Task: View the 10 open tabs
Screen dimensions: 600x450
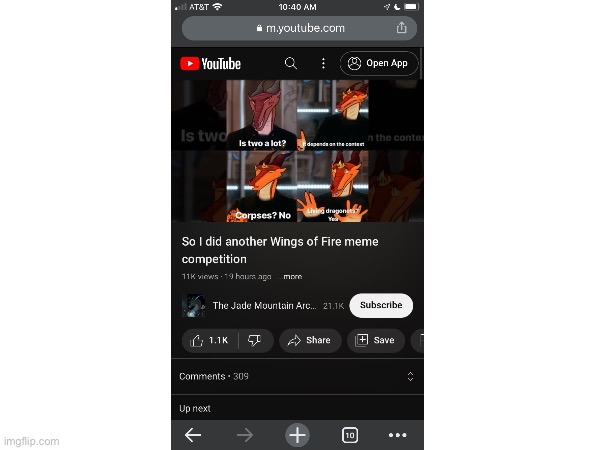Action: pyautogui.click(x=349, y=435)
